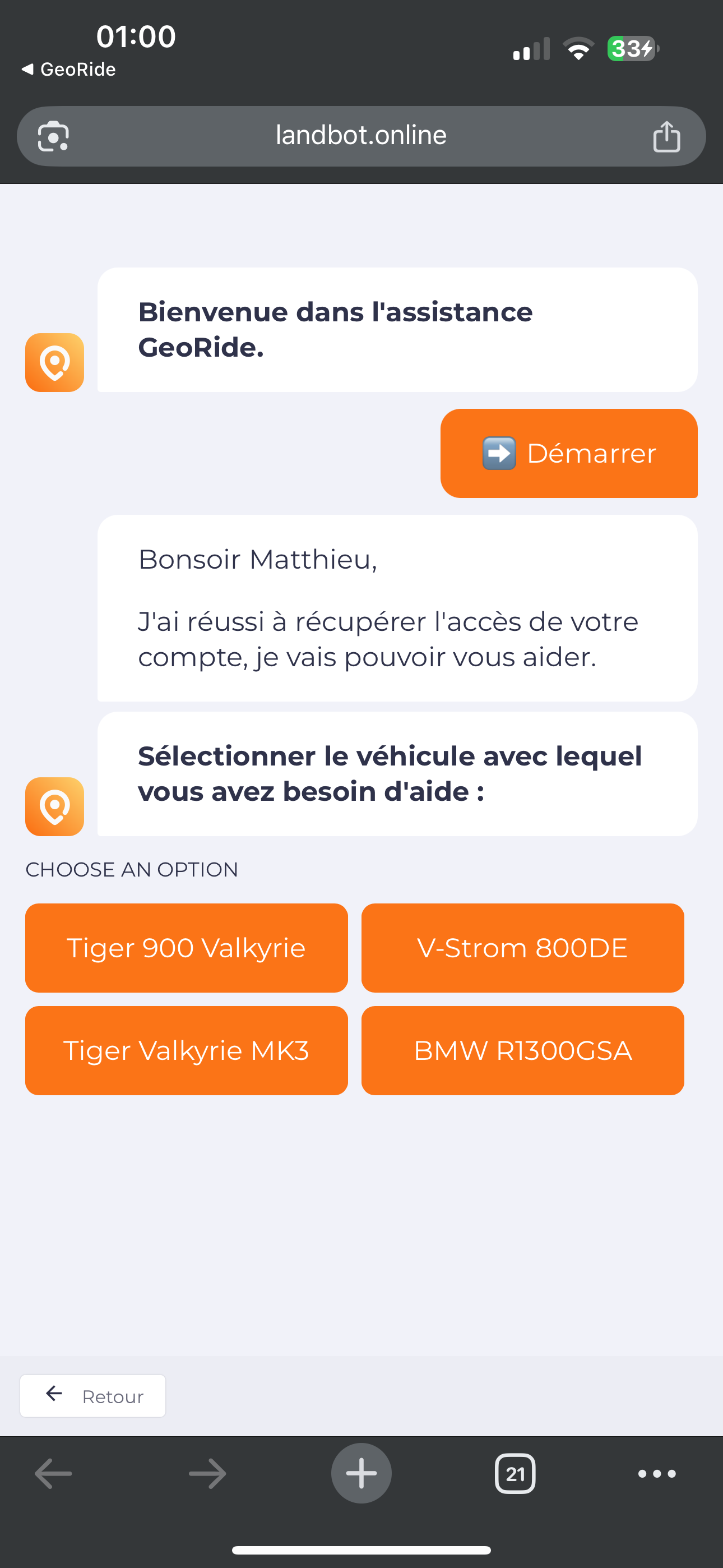Image resolution: width=723 pixels, height=1568 pixels.
Task: Return to the GeoRide app
Action: pos(69,70)
